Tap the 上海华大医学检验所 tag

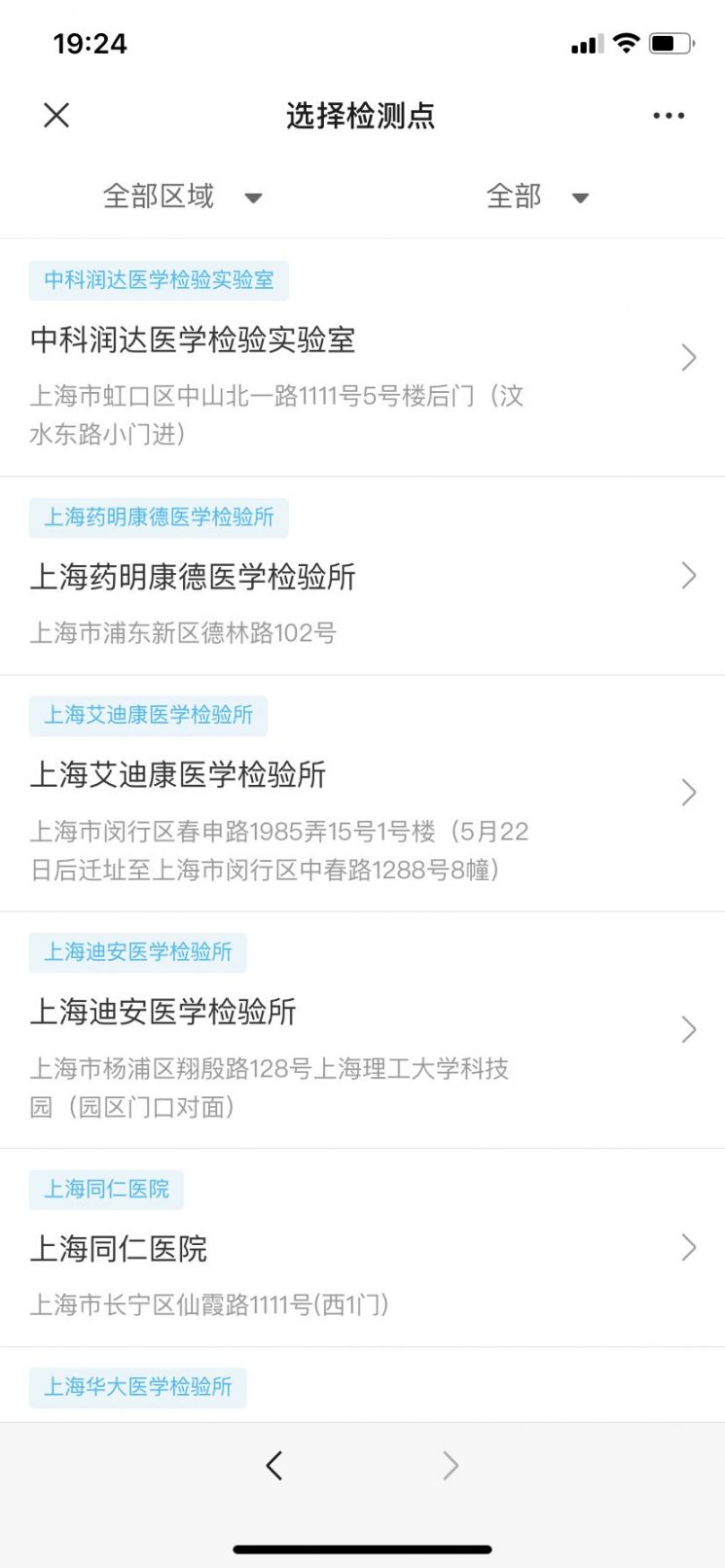pos(136,1387)
